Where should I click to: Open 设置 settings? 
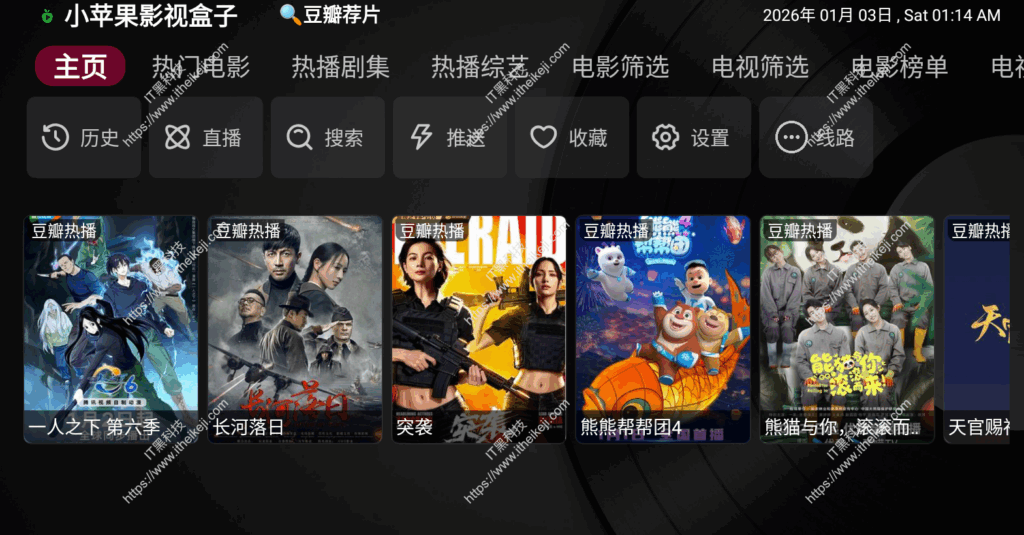(x=693, y=138)
